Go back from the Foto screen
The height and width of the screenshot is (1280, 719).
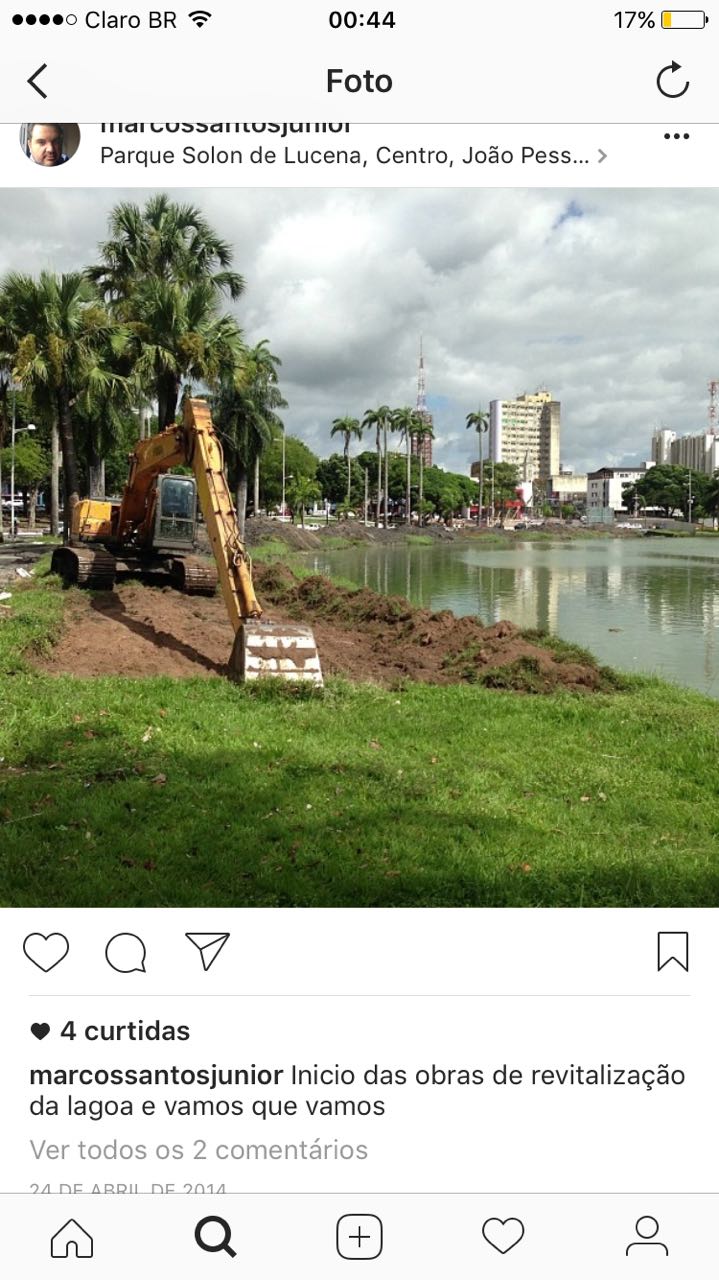pyautogui.click(x=37, y=81)
